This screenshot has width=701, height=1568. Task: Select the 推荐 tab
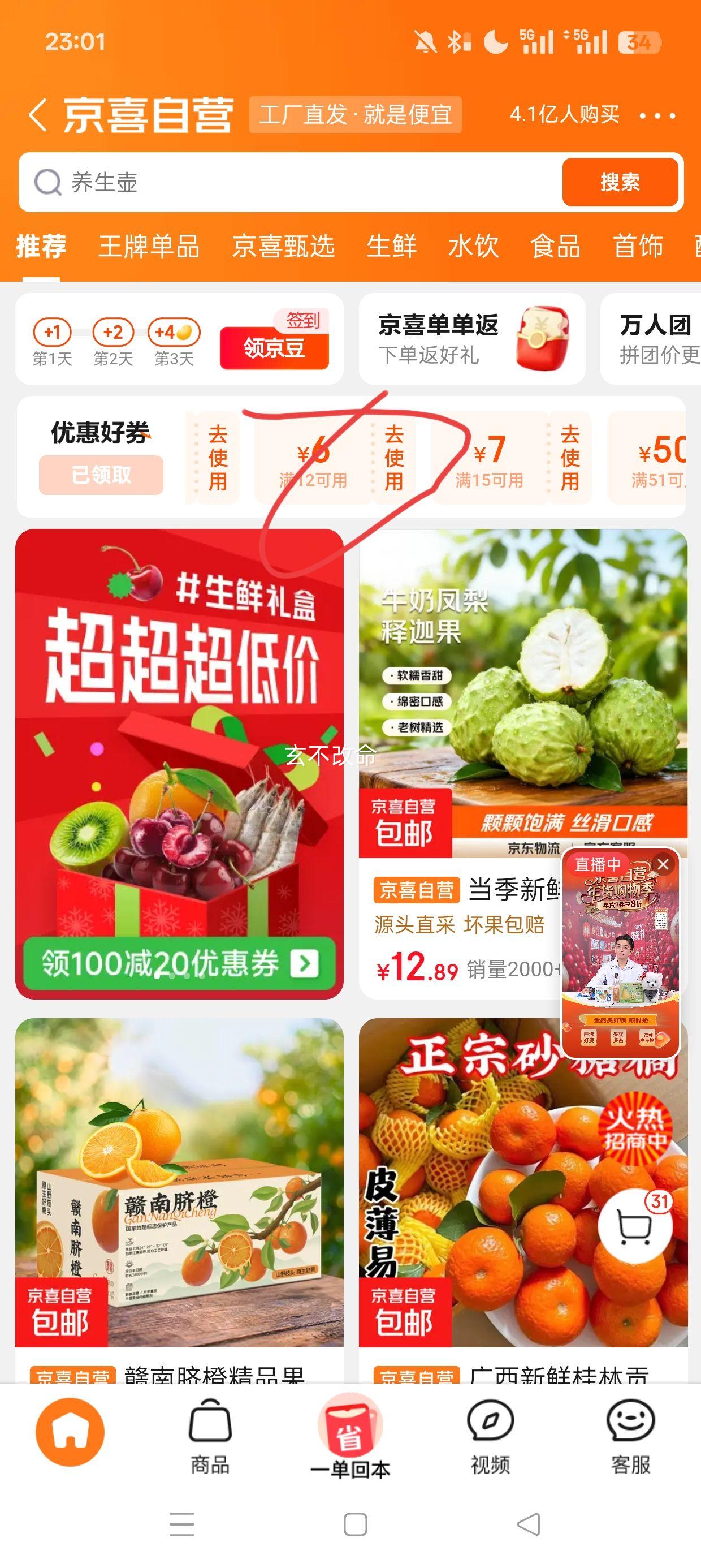point(40,248)
